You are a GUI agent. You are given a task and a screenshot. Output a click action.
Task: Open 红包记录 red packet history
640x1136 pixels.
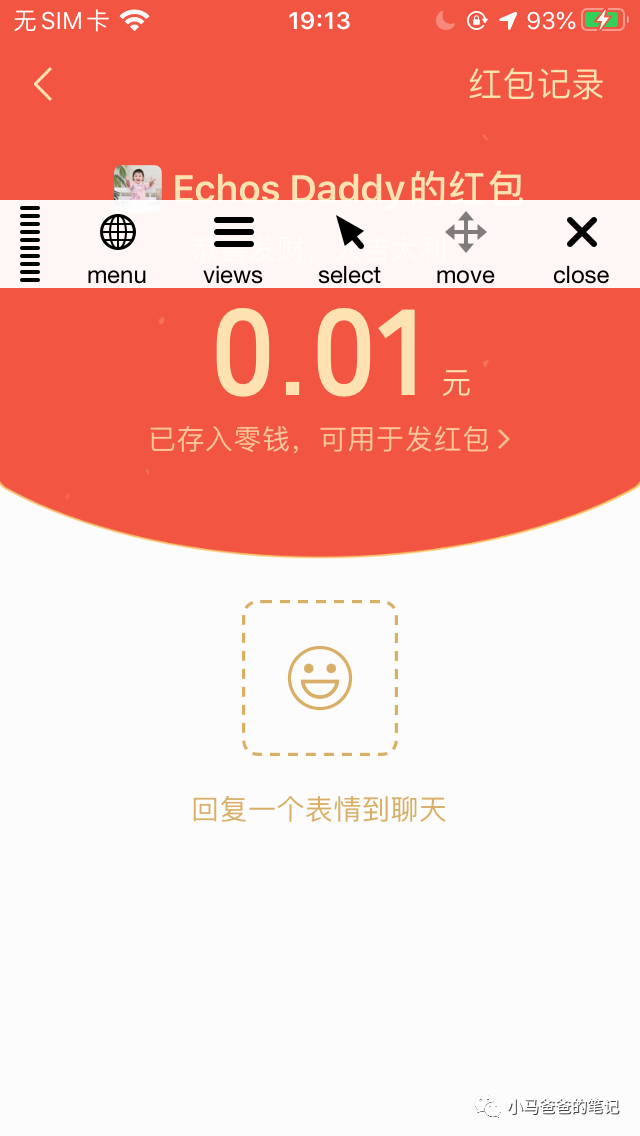point(536,85)
